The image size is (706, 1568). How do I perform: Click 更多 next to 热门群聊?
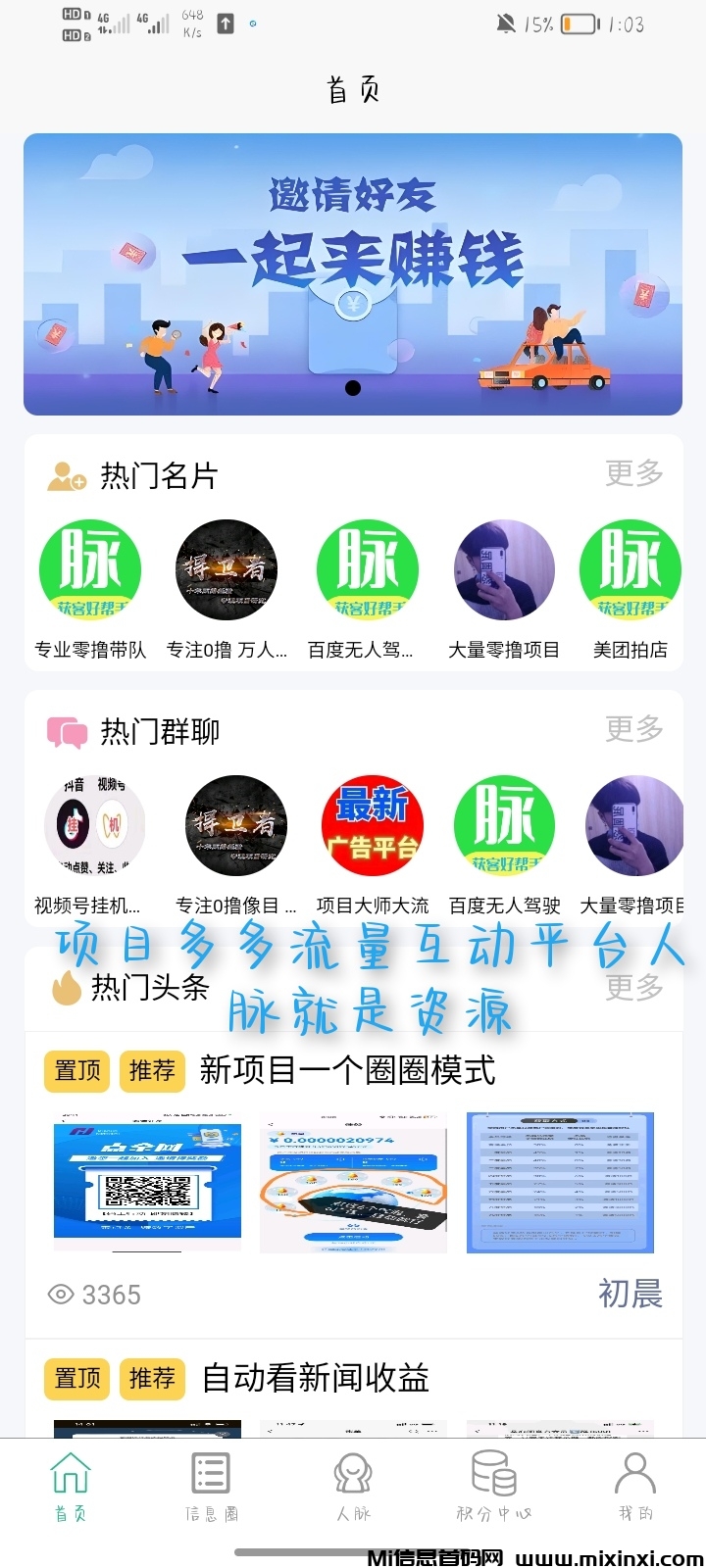pos(633,729)
